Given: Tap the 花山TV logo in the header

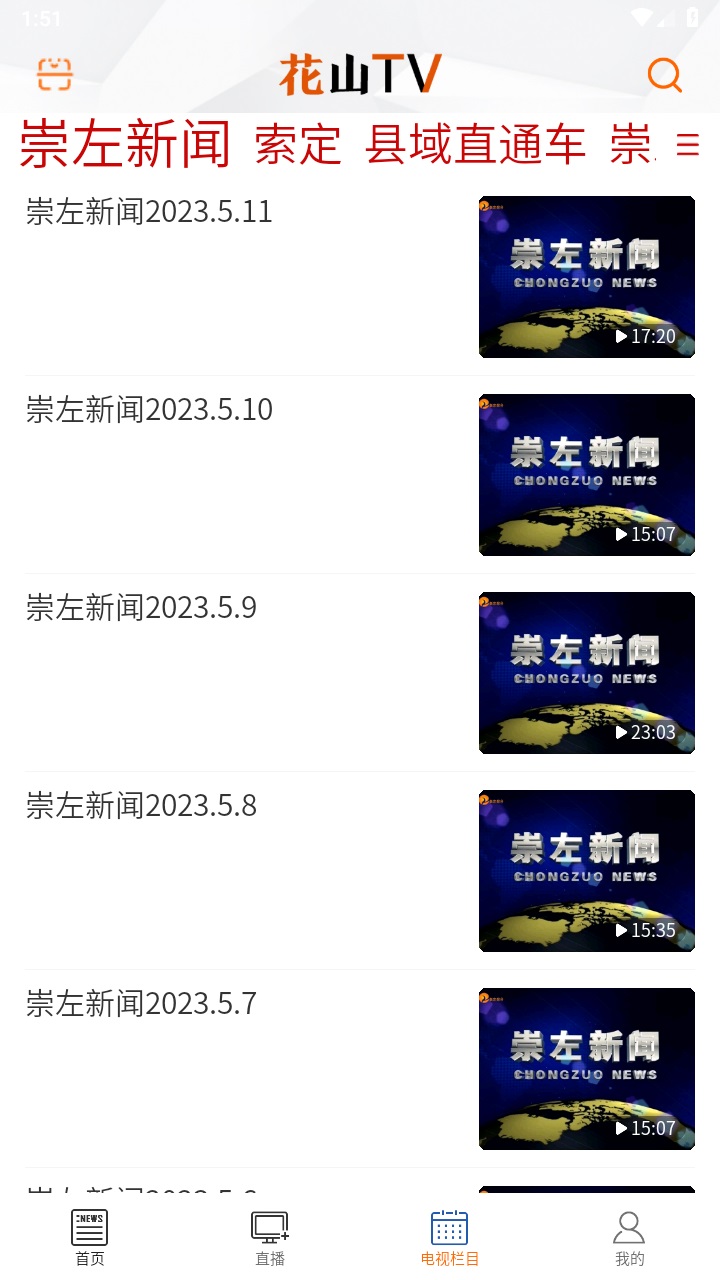Looking at the screenshot, I should [x=360, y=74].
